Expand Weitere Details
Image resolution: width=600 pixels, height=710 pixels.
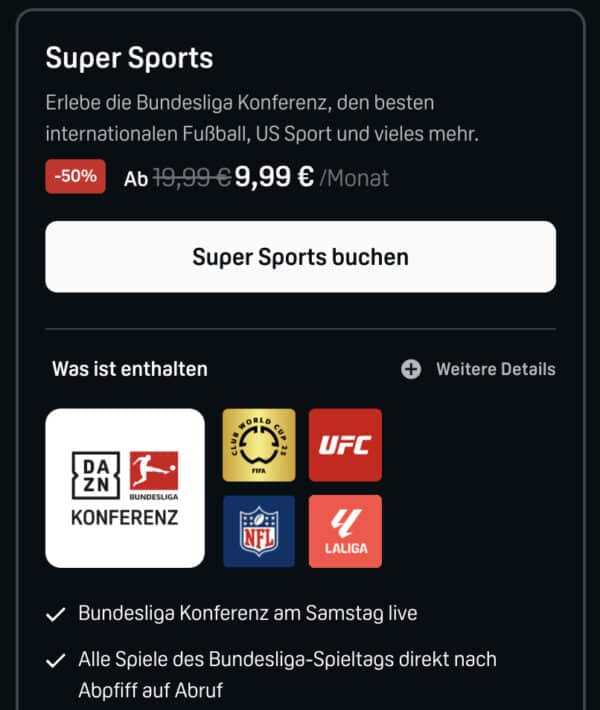[x=478, y=369]
